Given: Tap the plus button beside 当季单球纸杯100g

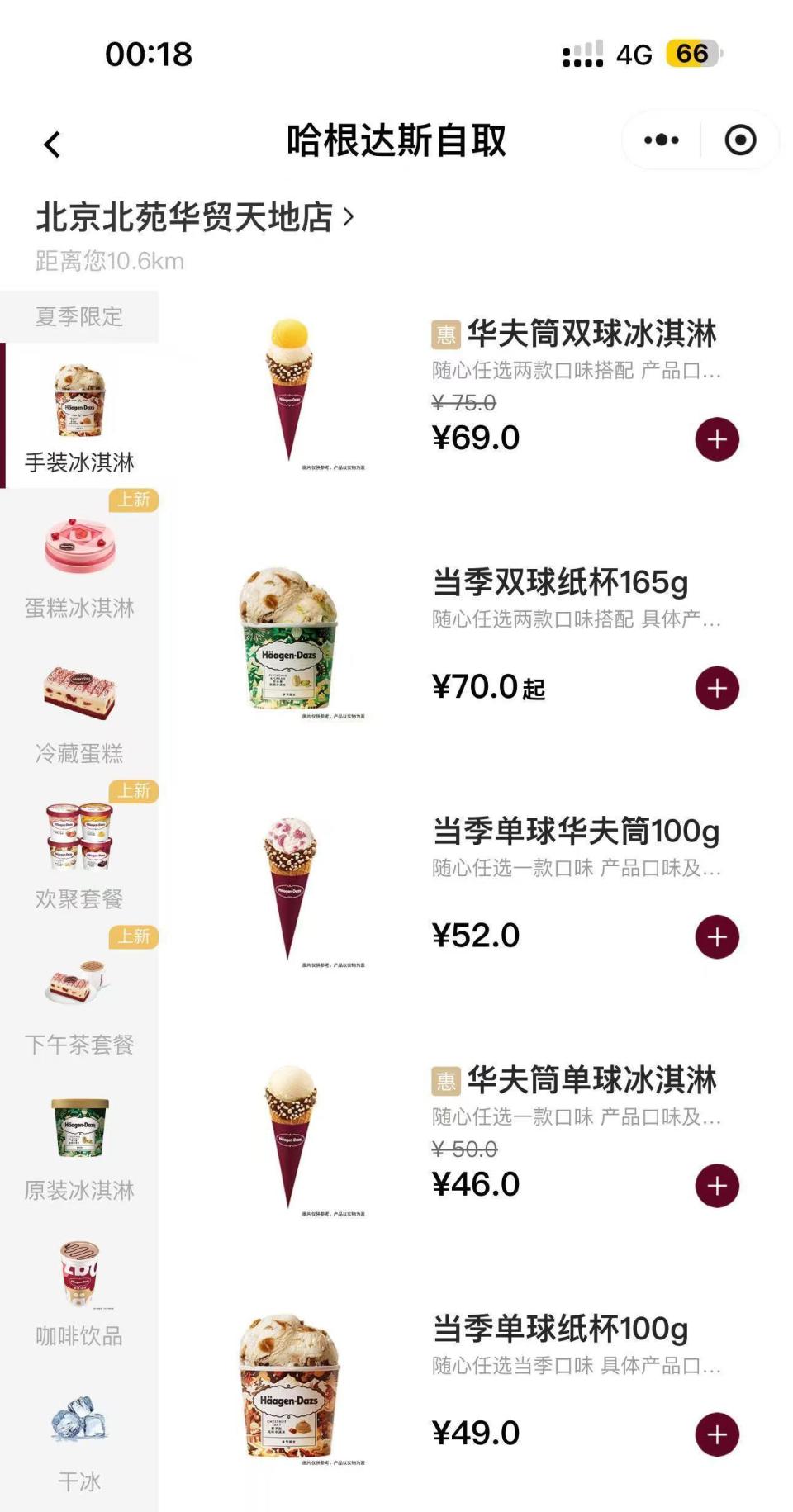Looking at the screenshot, I should (718, 1434).
